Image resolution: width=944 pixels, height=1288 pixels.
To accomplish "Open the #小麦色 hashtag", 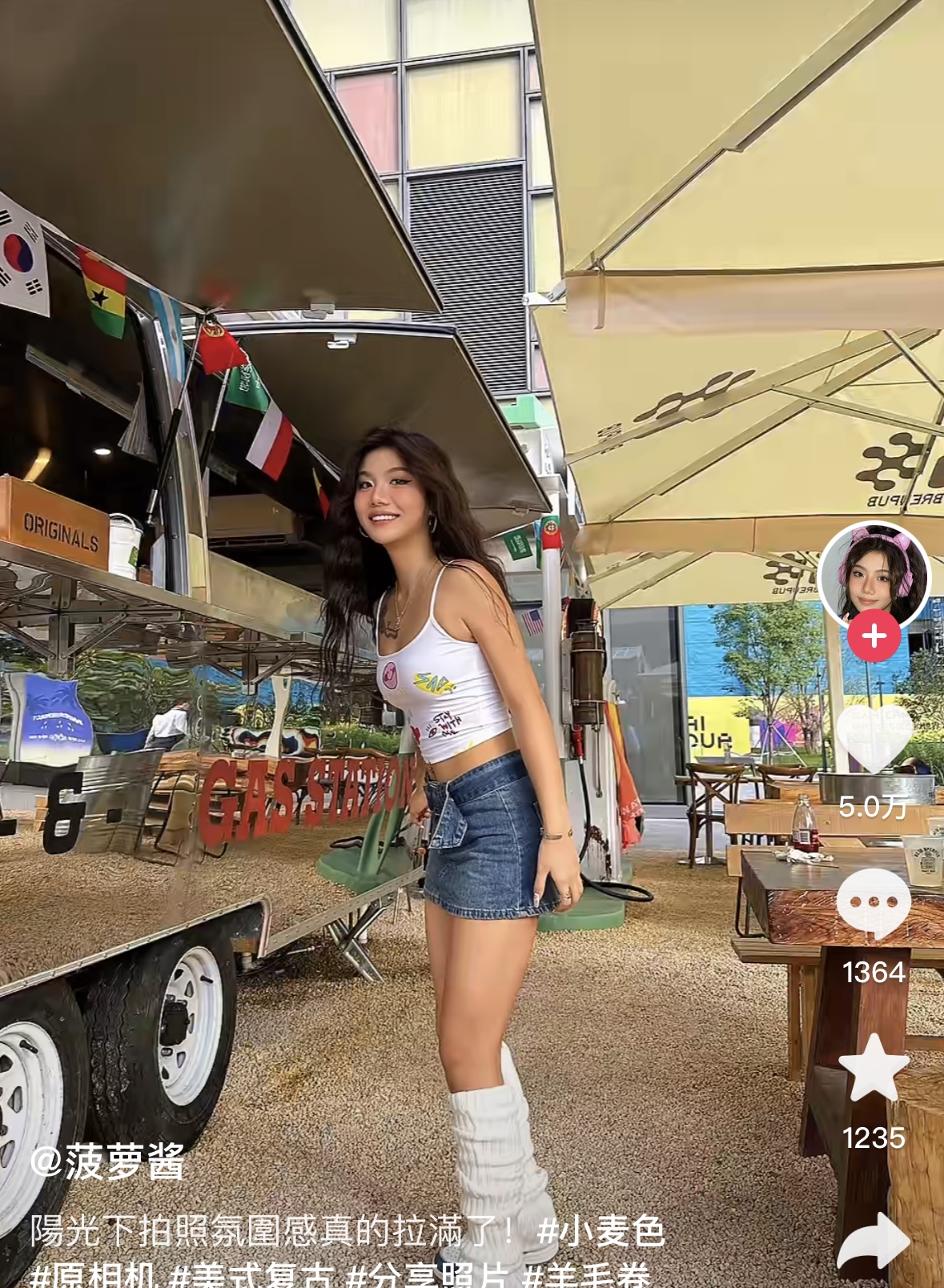I will (601, 1230).
